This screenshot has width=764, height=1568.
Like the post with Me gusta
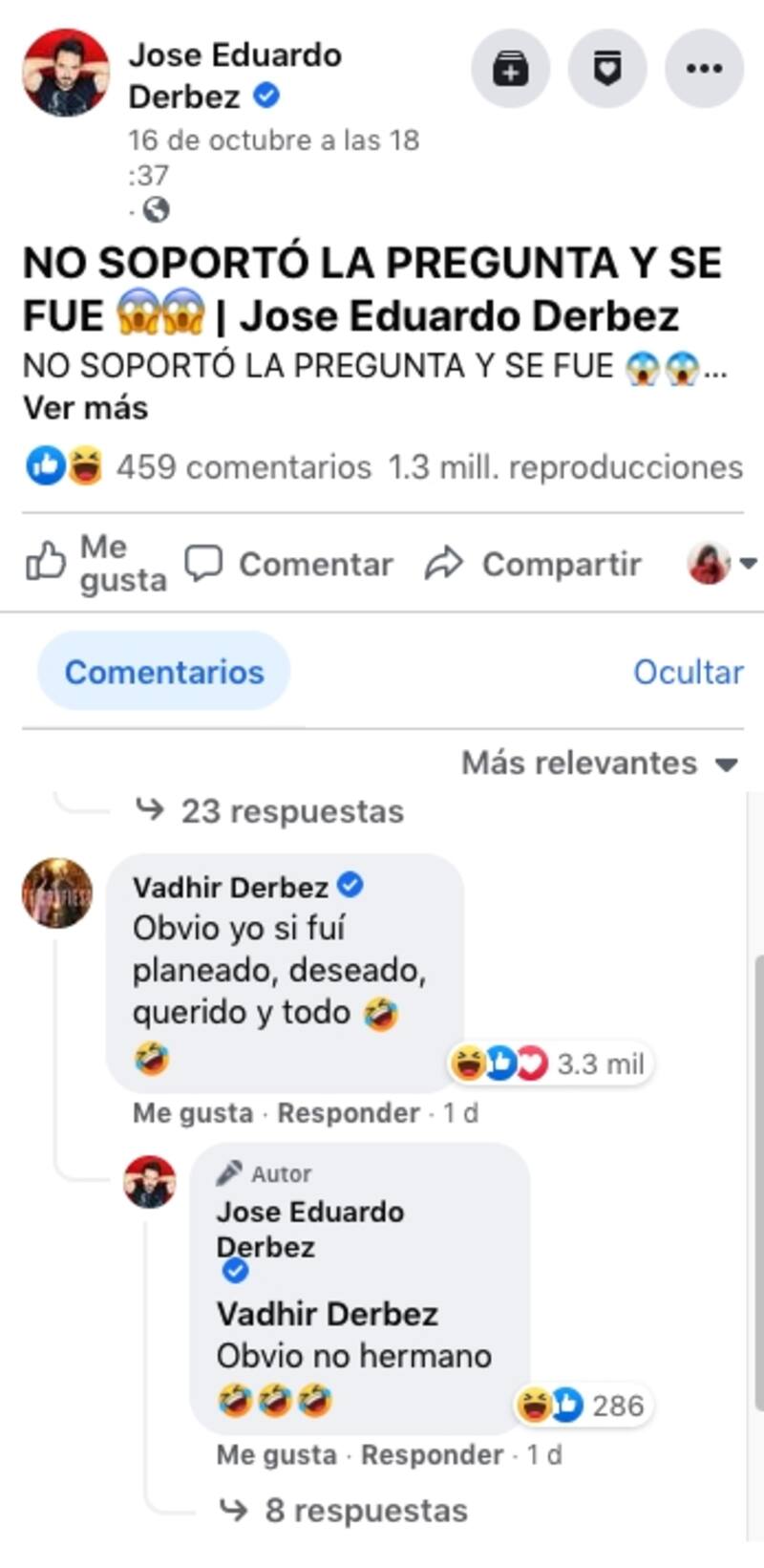95,564
